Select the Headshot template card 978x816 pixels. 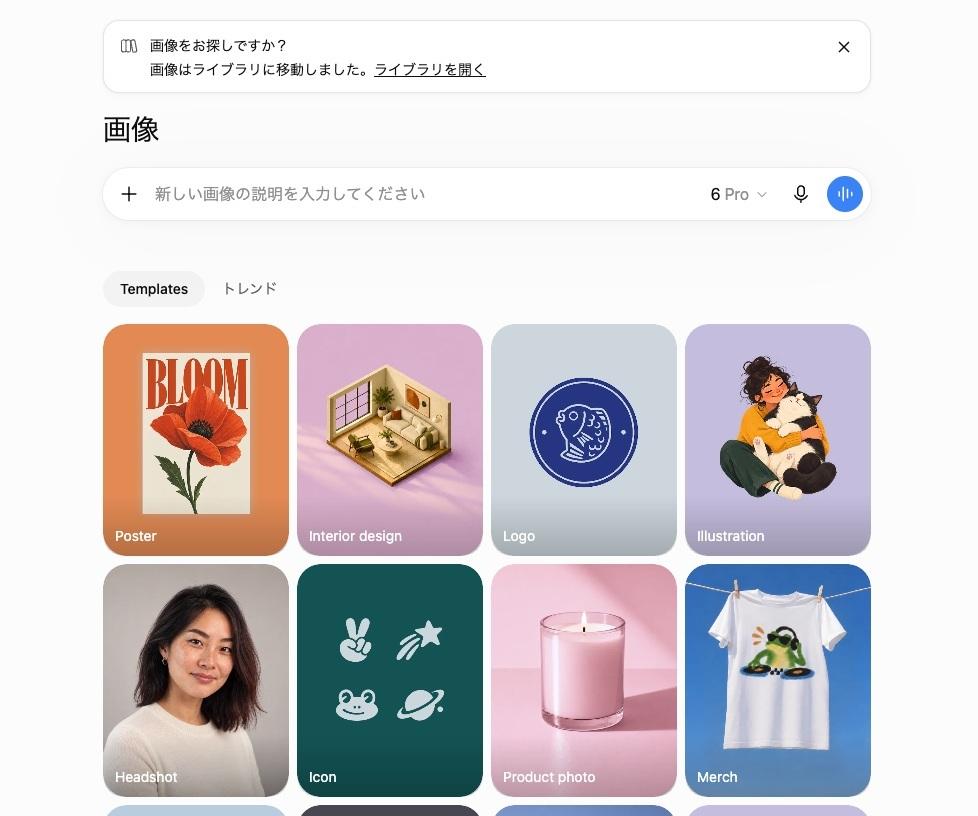[x=196, y=681]
